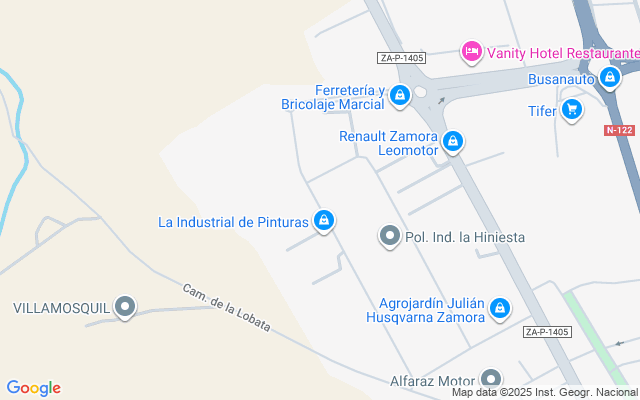Select the Pol. Ind. la Hiniesta marker
This screenshot has height=400, width=640.
[x=389, y=236]
